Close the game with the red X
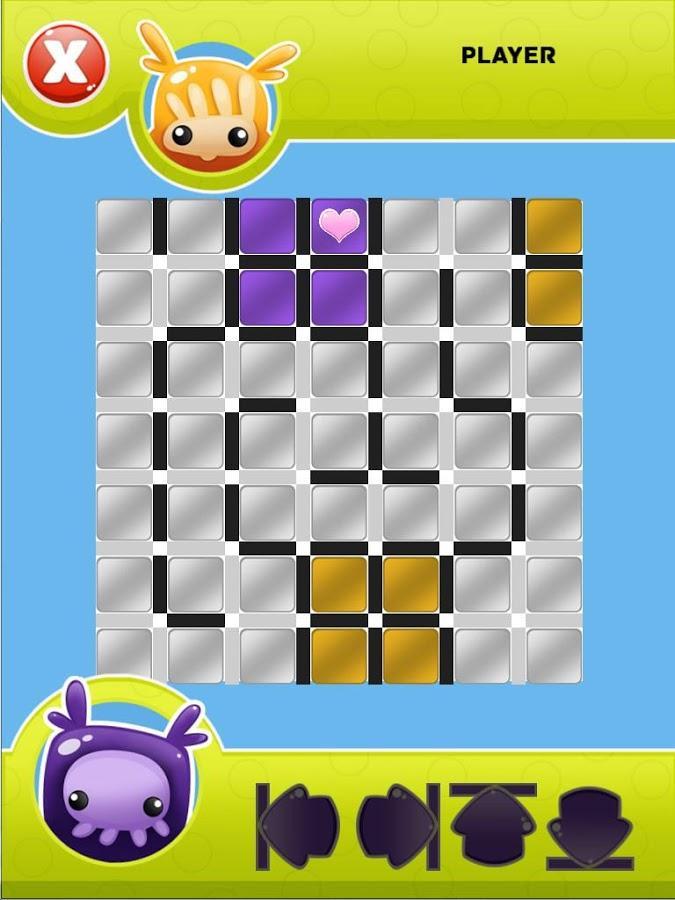675x900 pixels. [66, 64]
